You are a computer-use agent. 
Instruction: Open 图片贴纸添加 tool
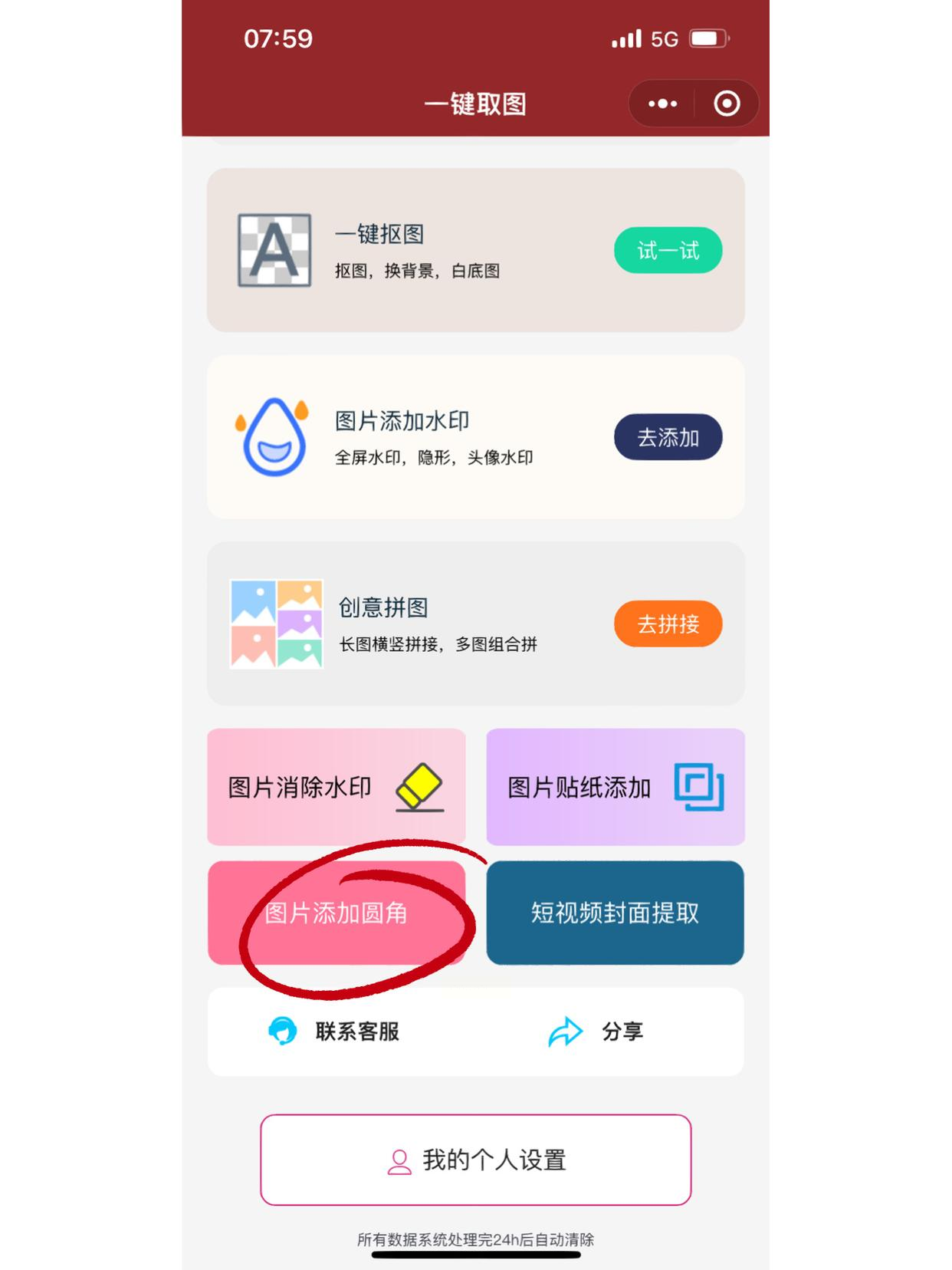coord(616,787)
